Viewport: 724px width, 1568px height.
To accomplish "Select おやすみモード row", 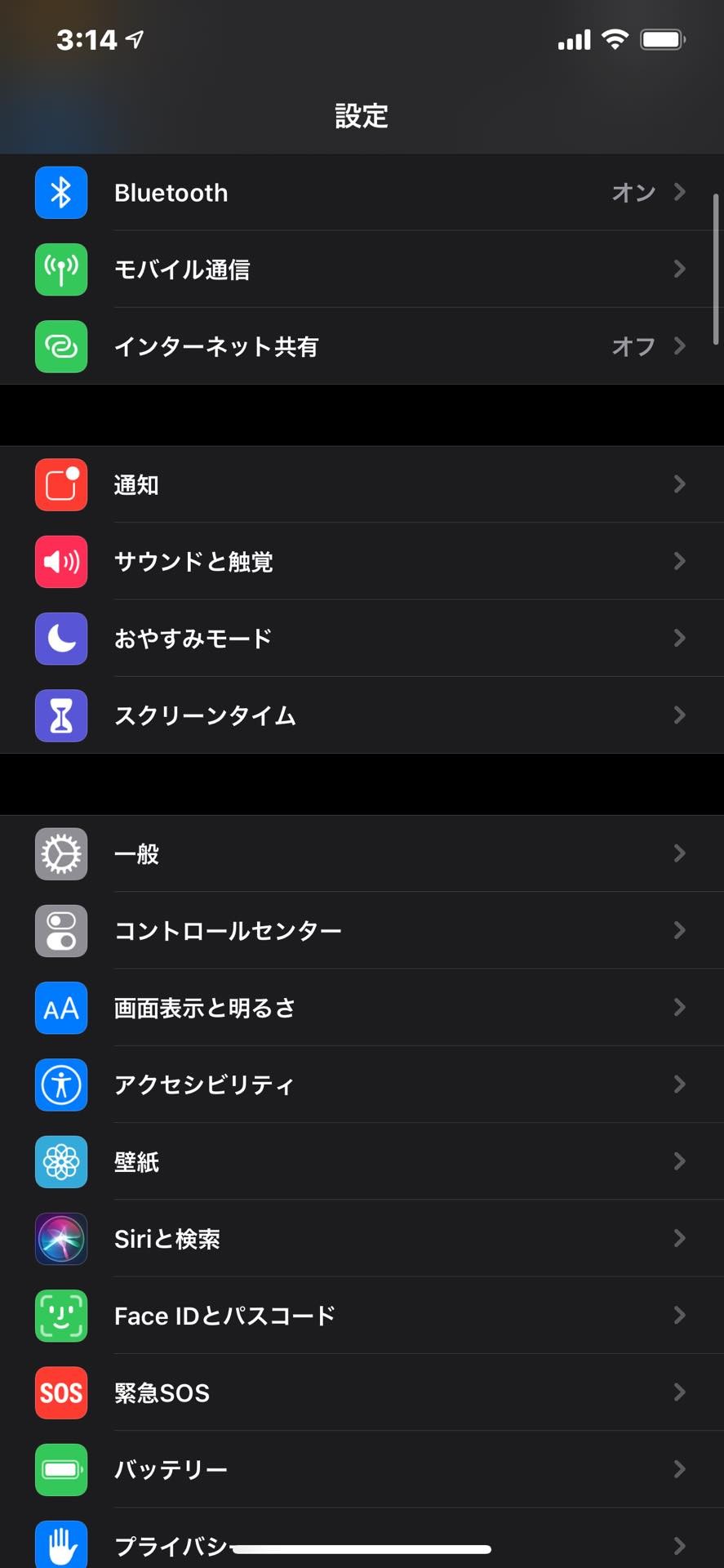I will (362, 639).
